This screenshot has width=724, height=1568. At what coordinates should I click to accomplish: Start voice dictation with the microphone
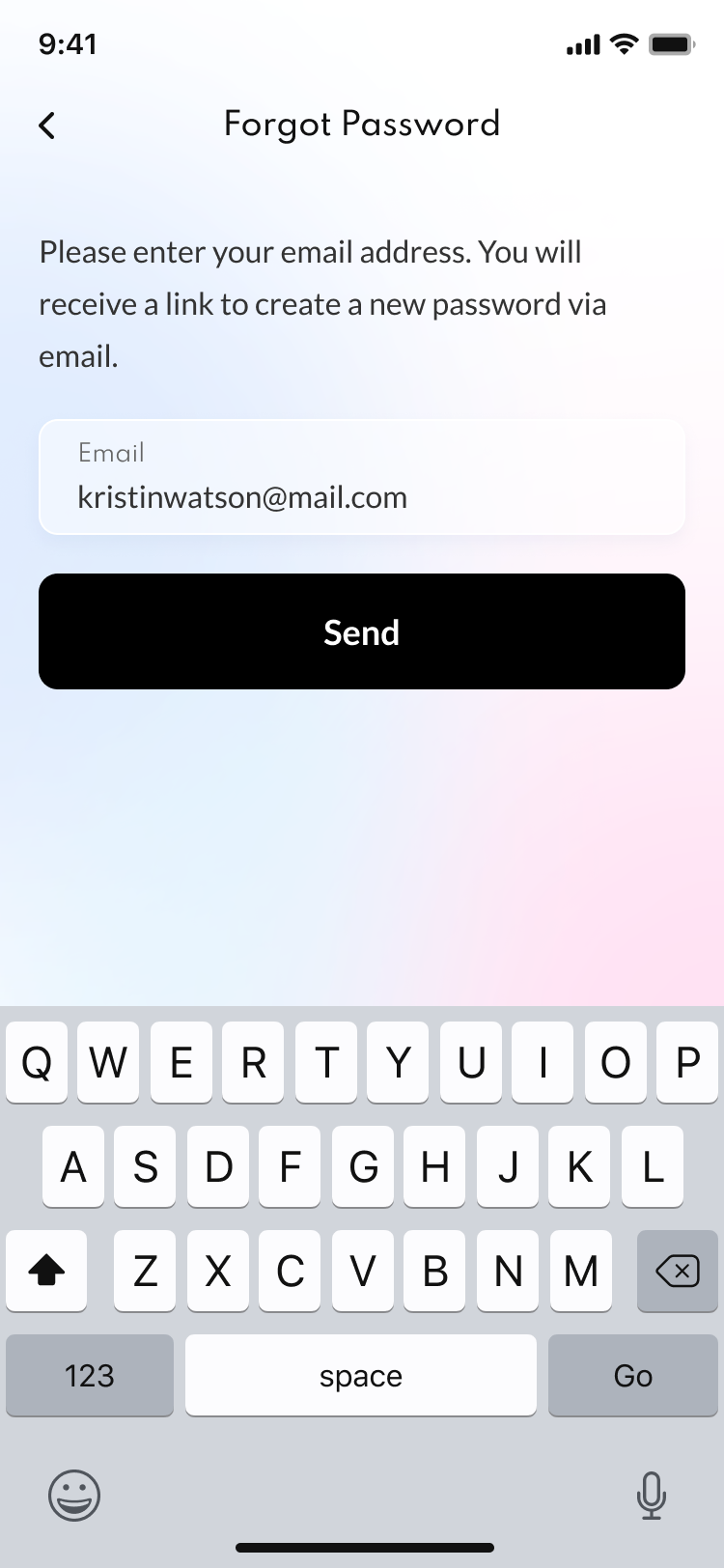click(x=652, y=1496)
